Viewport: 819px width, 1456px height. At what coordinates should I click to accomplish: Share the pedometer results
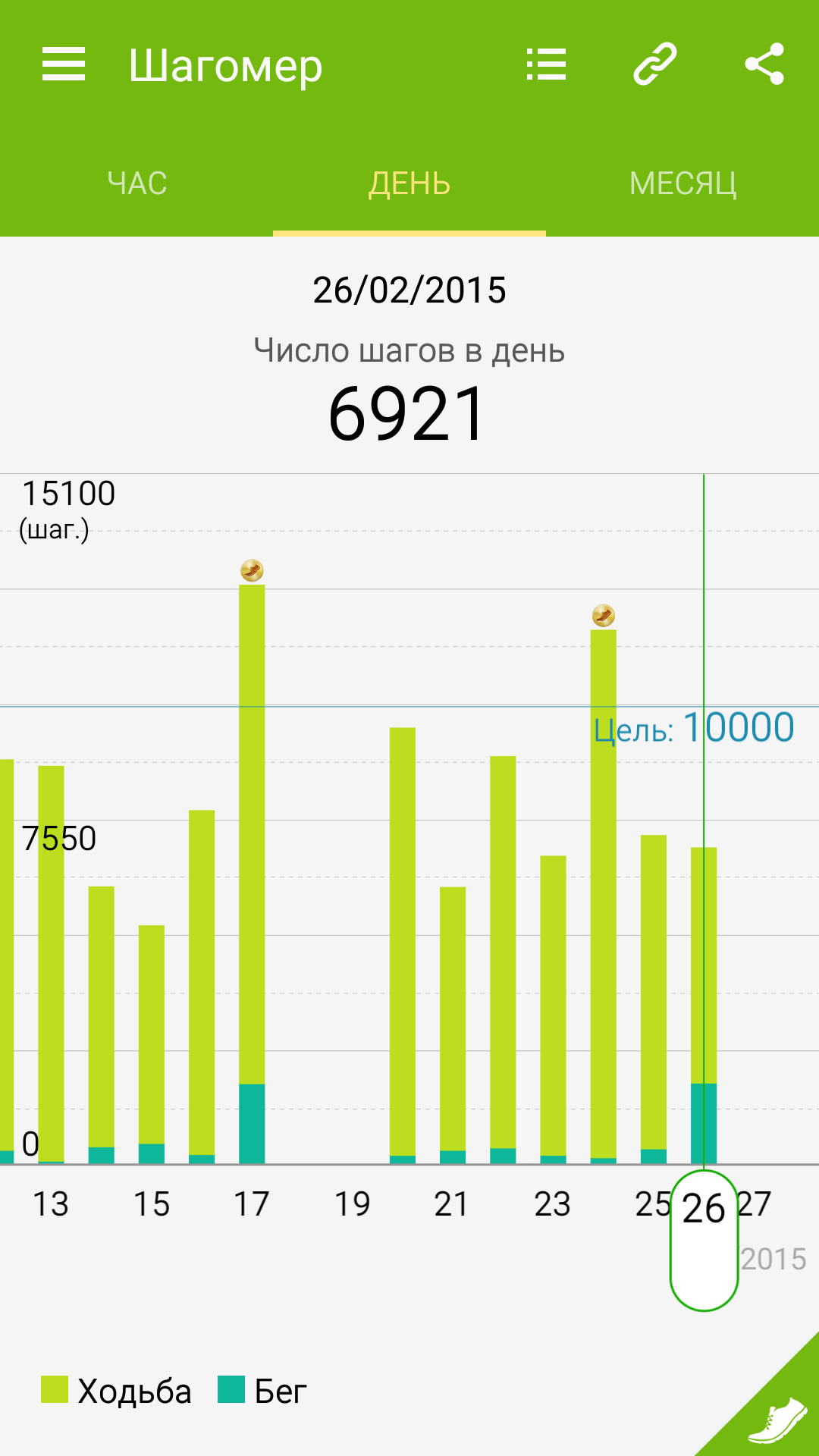(x=764, y=64)
